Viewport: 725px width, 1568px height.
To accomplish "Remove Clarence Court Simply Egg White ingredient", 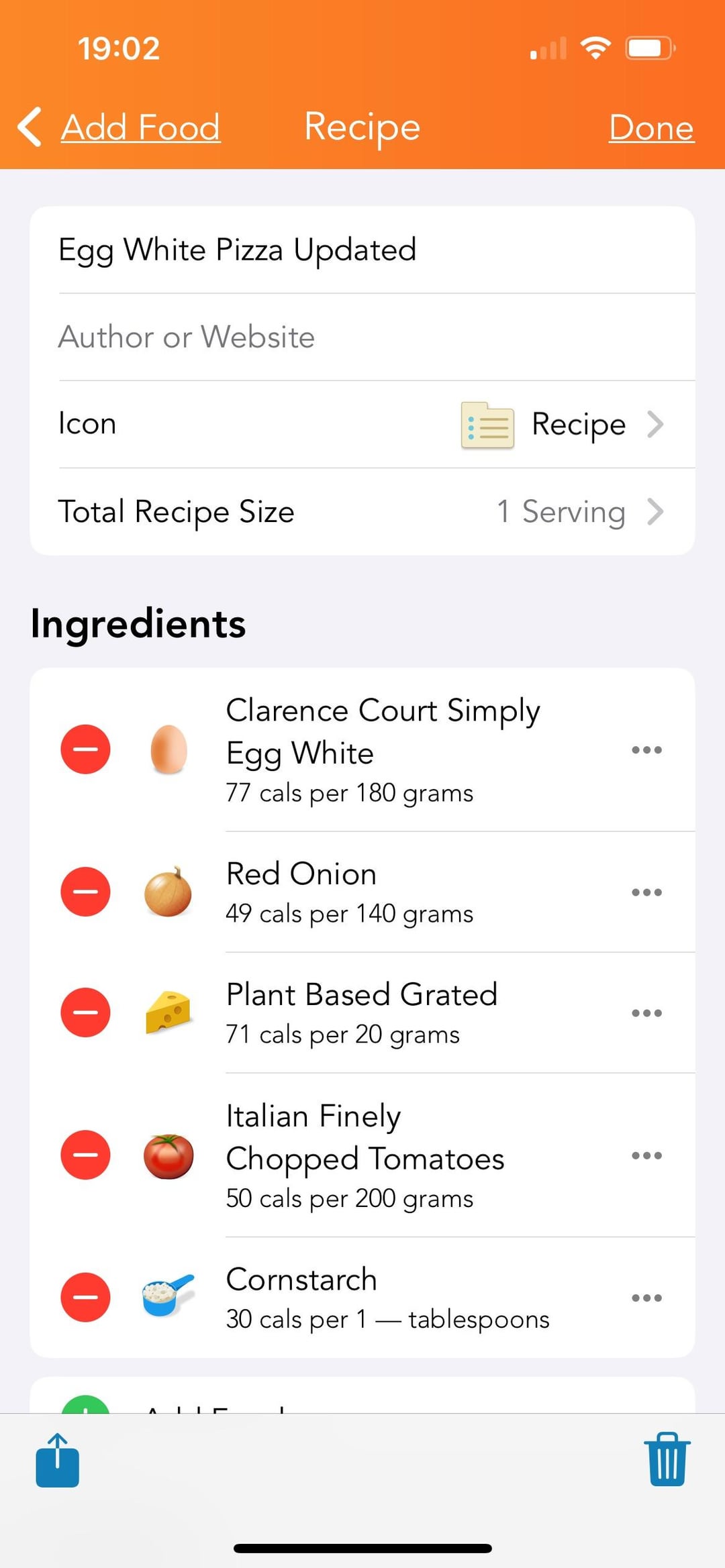I will tap(85, 749).
